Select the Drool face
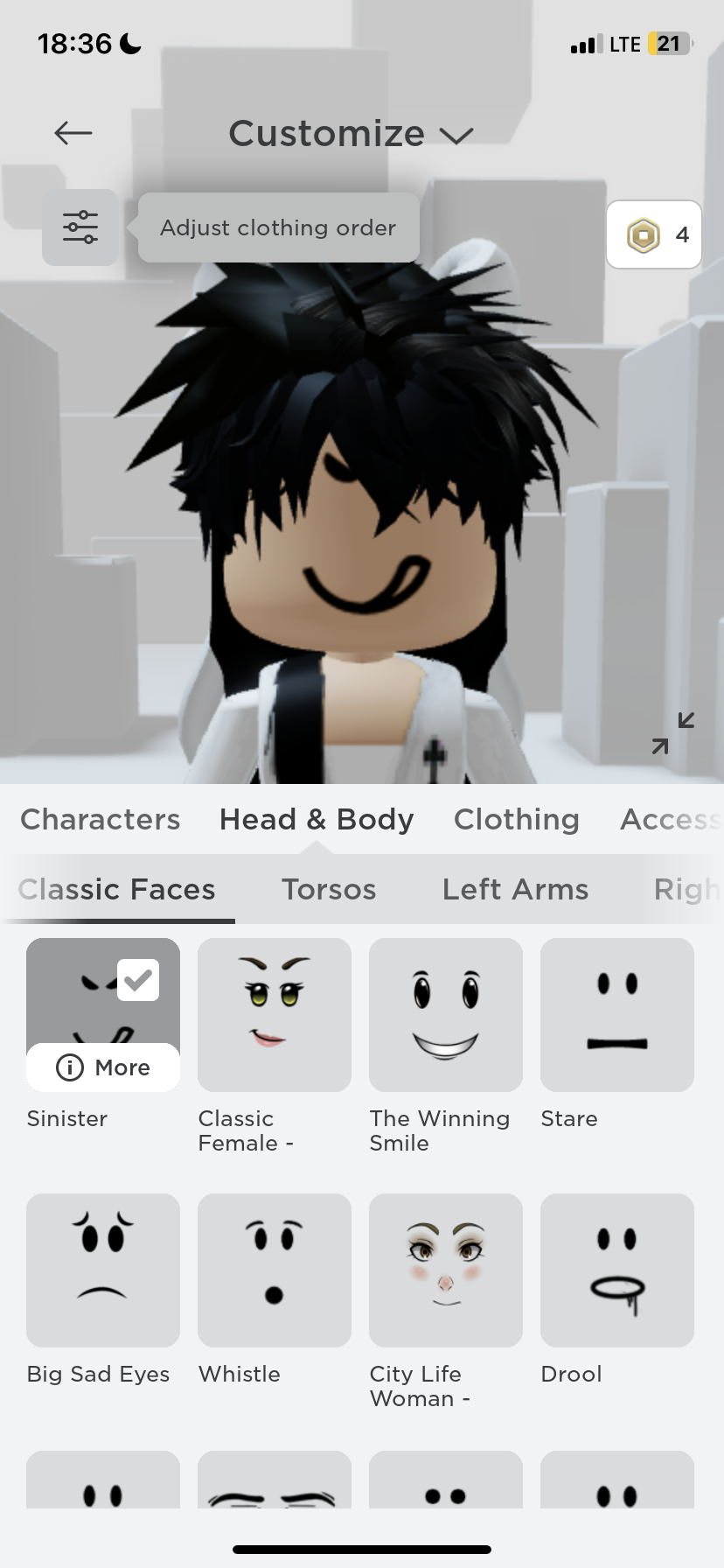The height and width of the screenshot is (1568, 724). 617,1270
